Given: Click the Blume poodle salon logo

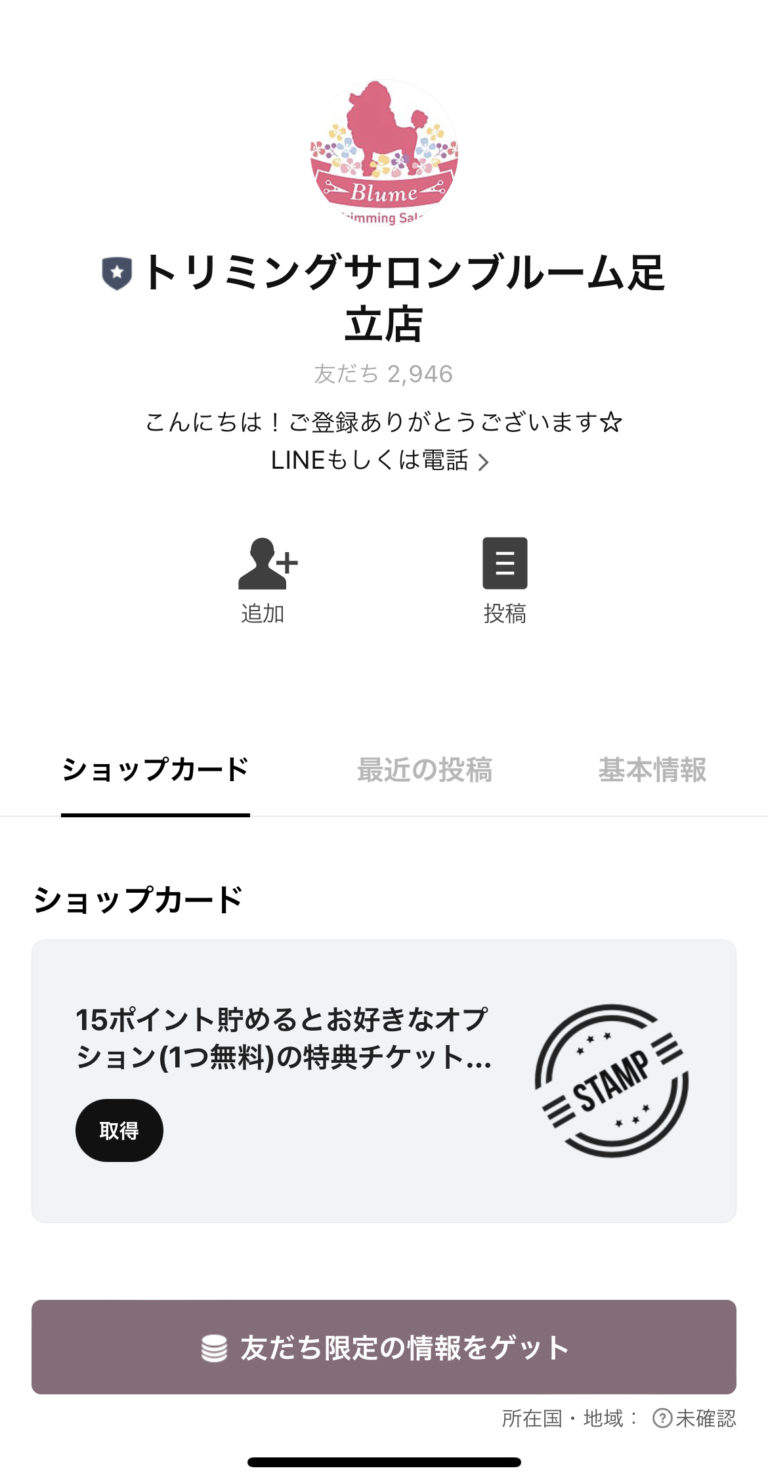Looking at the screenshot, I should [383, 148].
